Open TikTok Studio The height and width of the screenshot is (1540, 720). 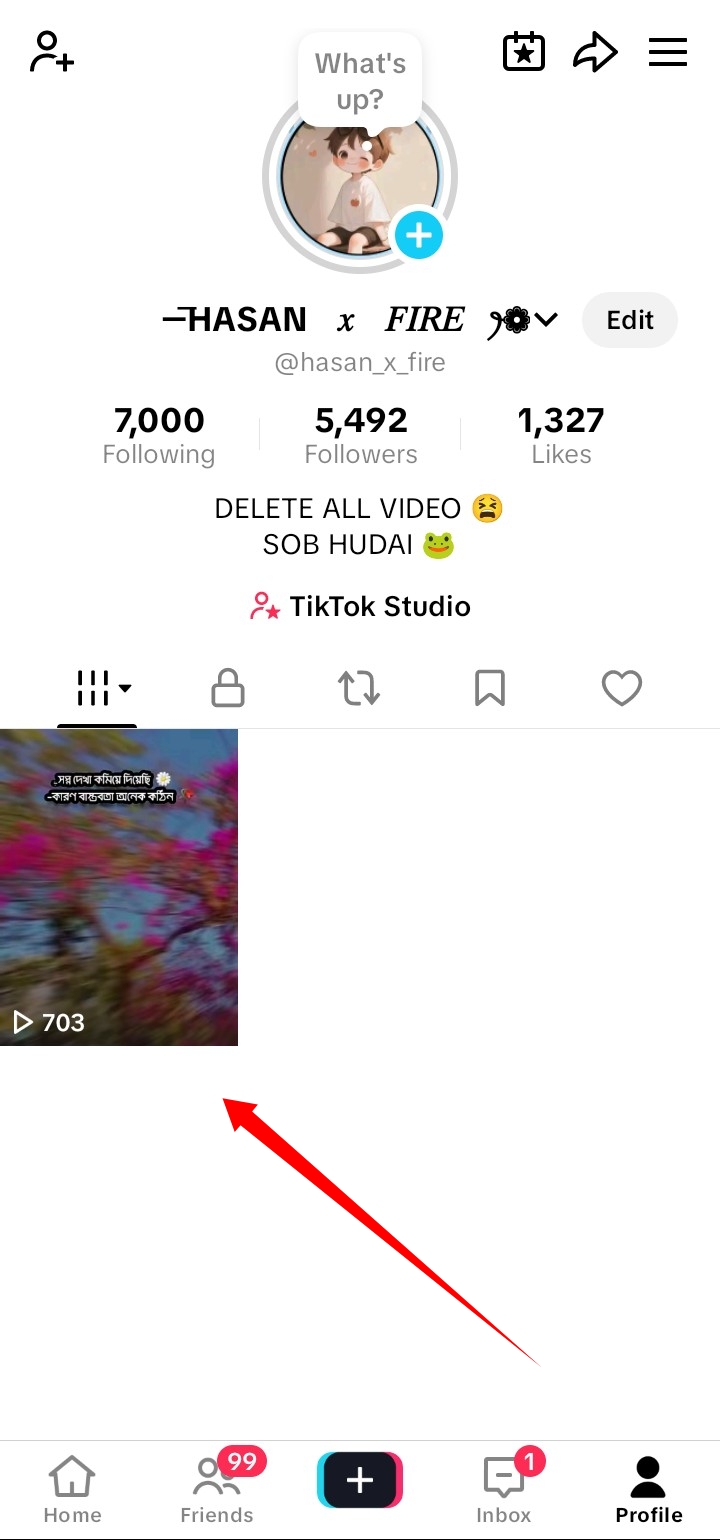[x=360, y=606]
